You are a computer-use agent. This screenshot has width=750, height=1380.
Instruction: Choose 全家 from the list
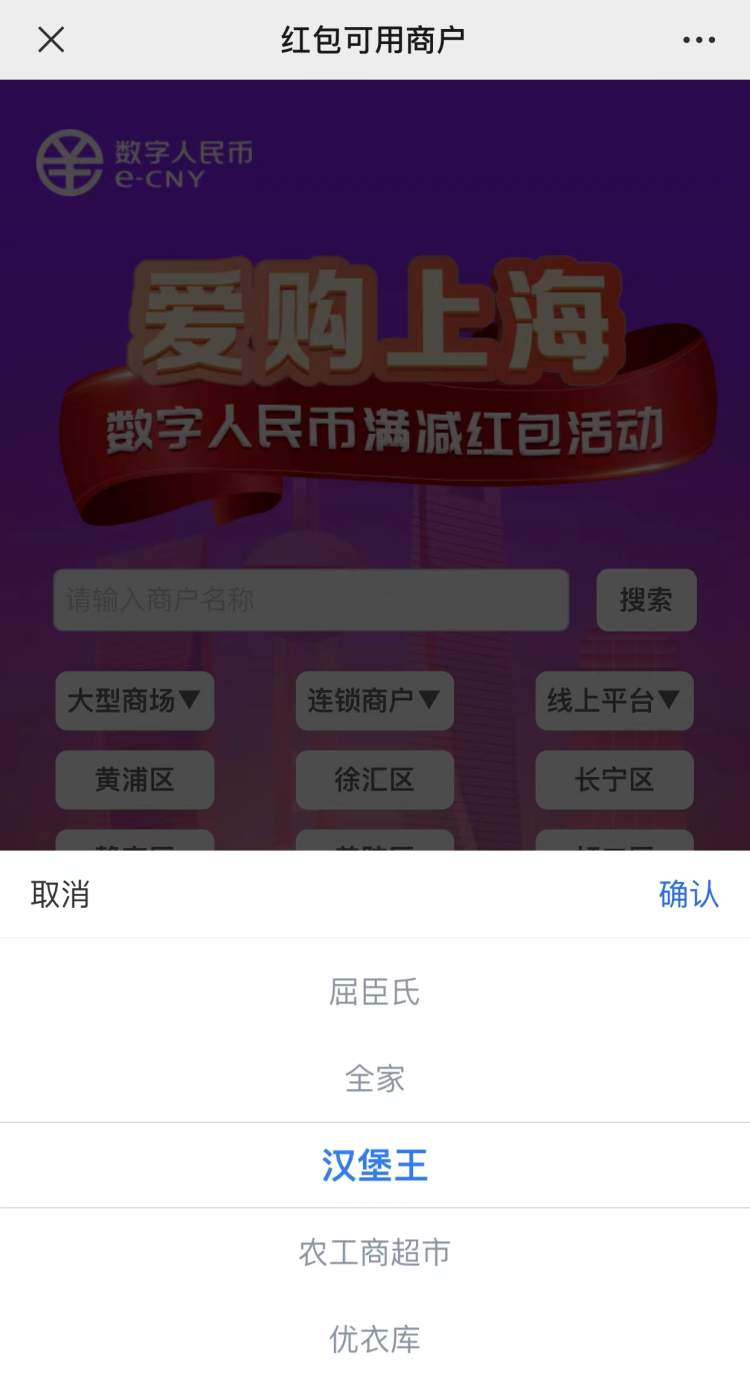pos(375,1079)
